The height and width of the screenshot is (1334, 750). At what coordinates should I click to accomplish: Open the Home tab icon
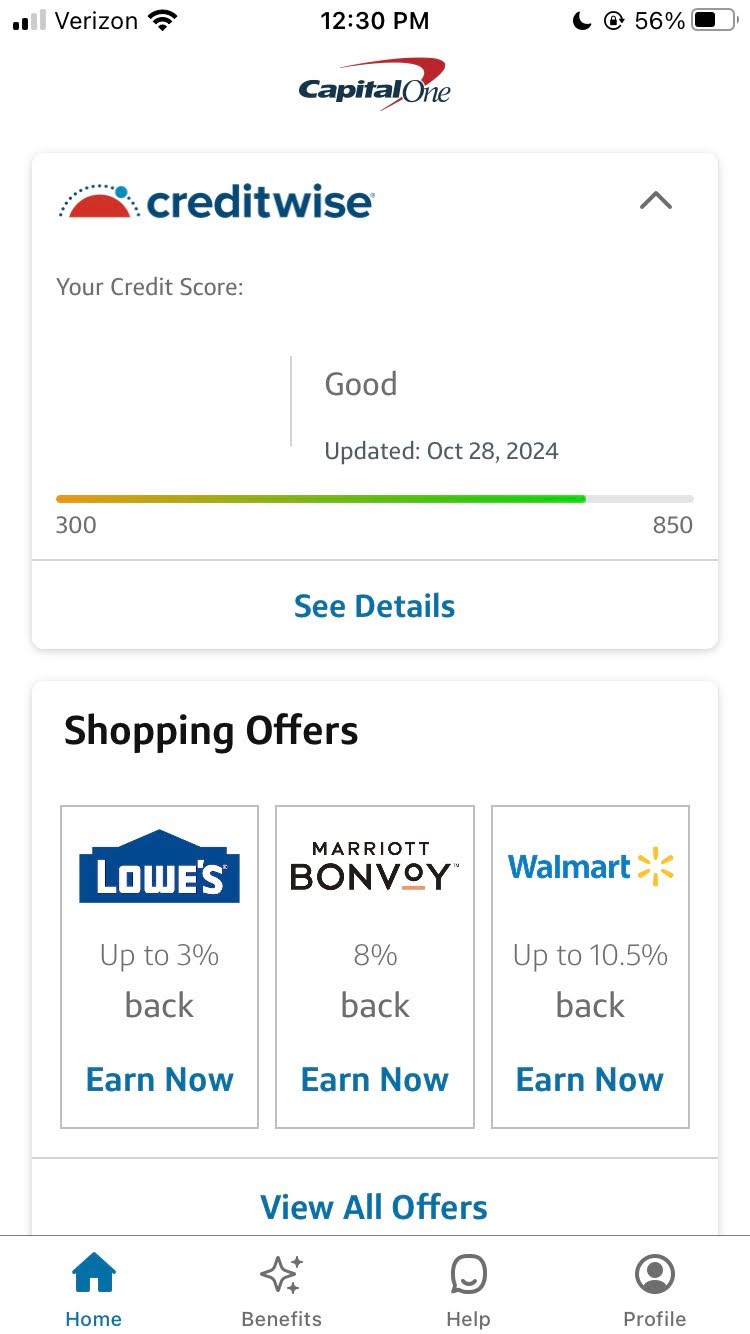tap(93, 1274)
